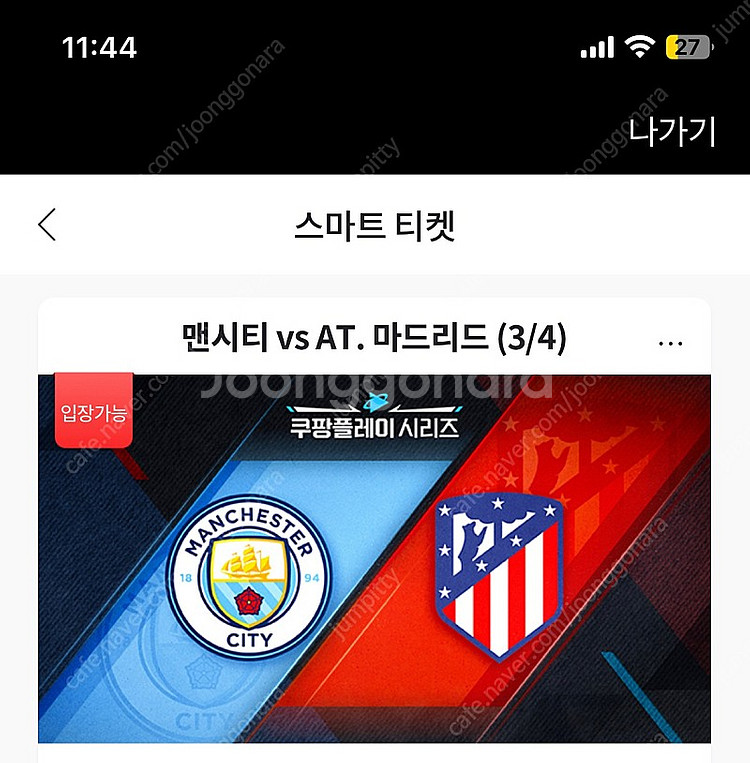
Task: Tap the cellular signal bars icon
Action: [x=598, y=44]
